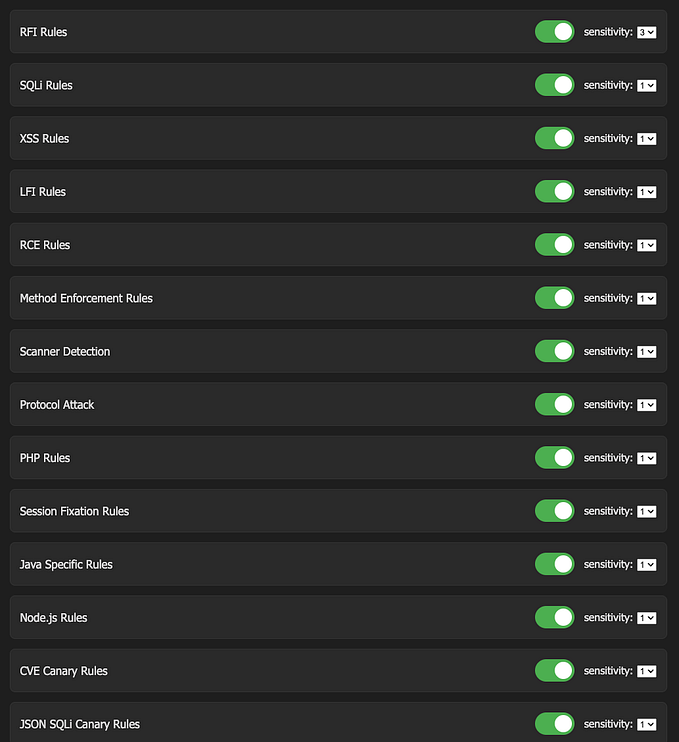679x742 pixels.
Task: Expand Scanner Detection sensitivity dropdown
Action: (x=646, y=351)
